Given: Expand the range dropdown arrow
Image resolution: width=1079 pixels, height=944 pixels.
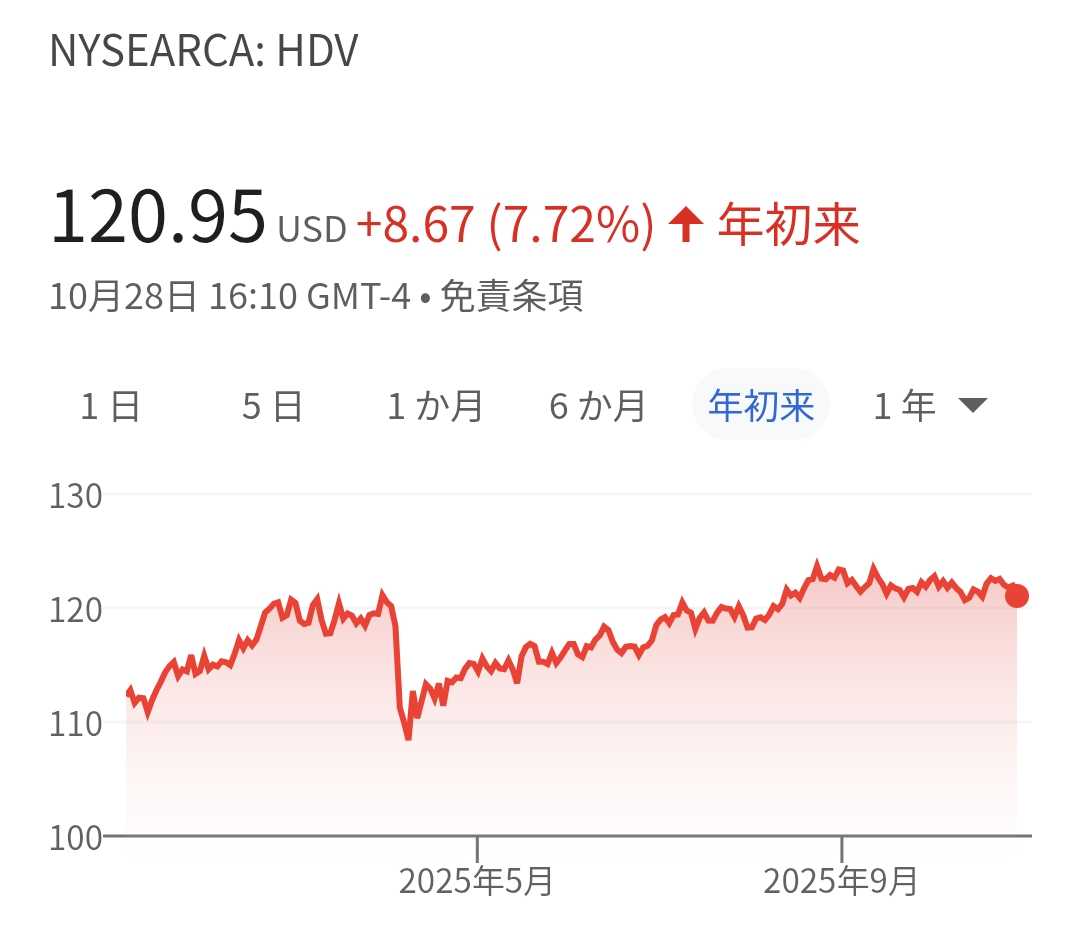Looking at the screenshot, I should coord(972,405).
